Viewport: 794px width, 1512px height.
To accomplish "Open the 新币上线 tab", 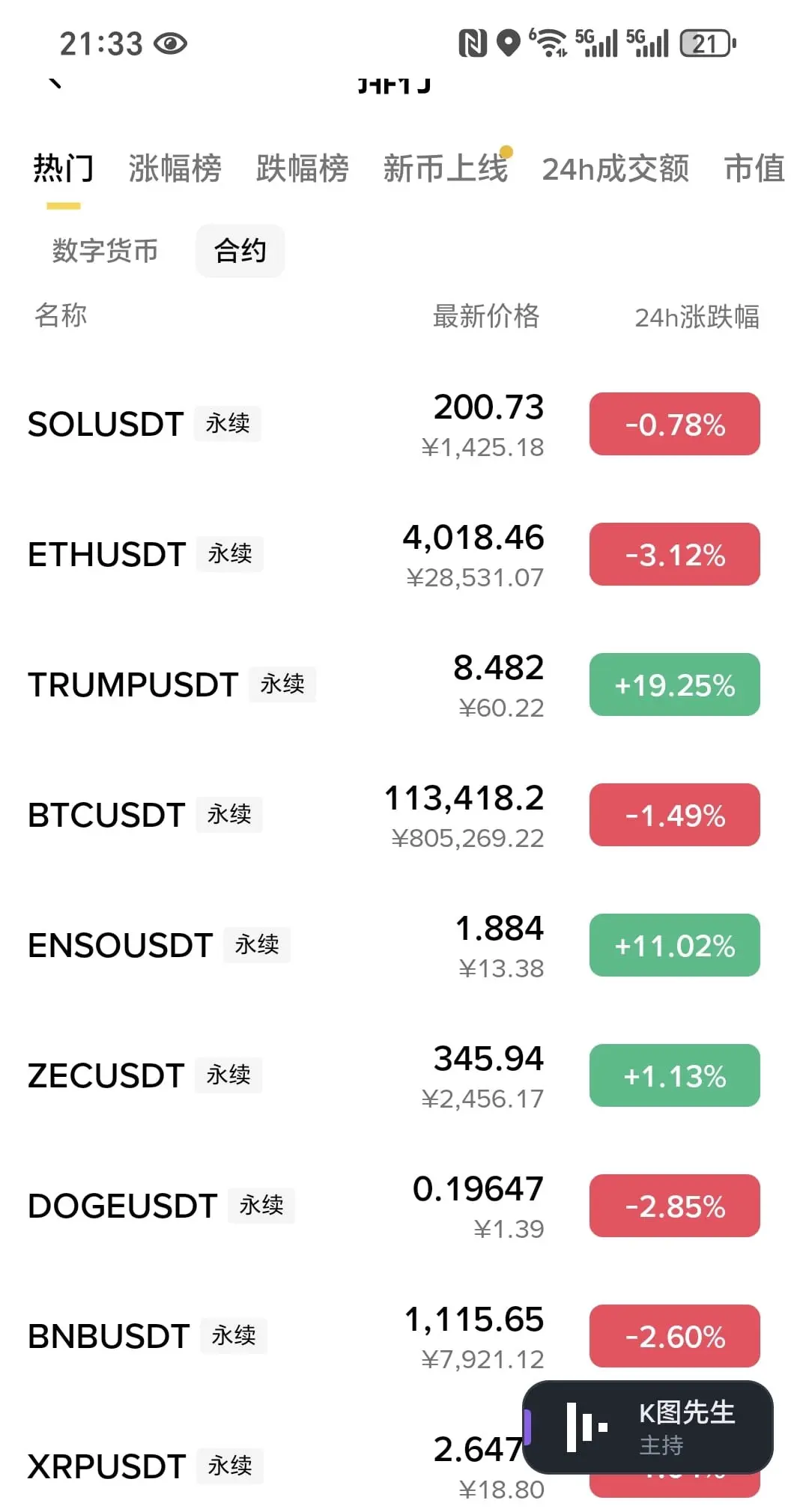I will coord(445,168).
